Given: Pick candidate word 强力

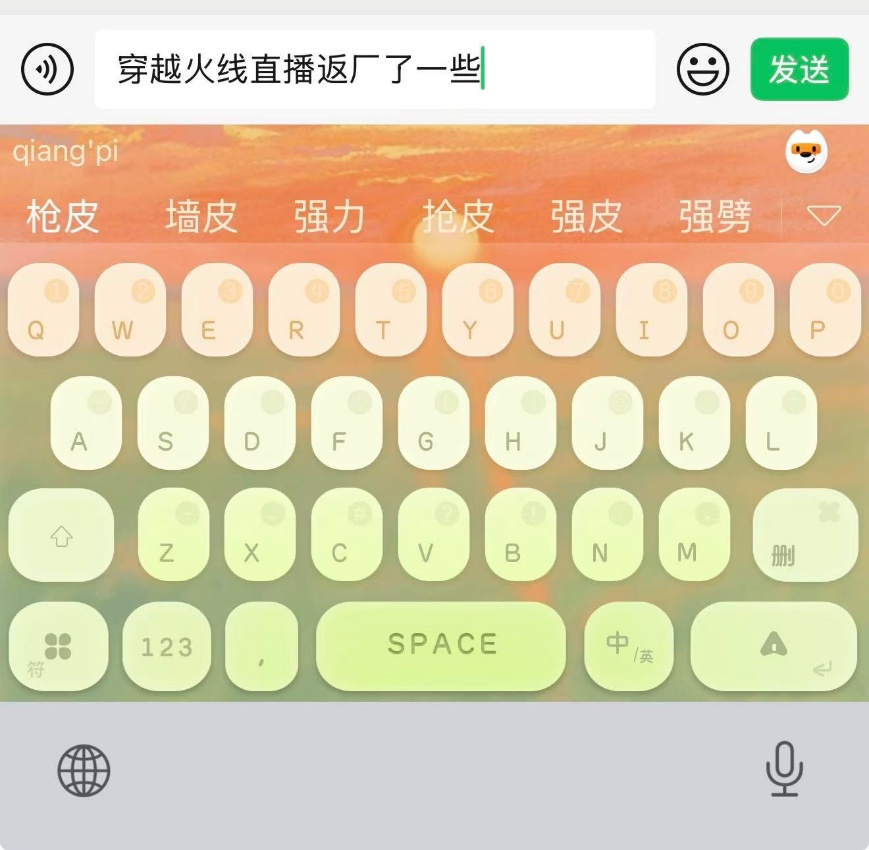Looking at the screenshot, I should tap(329, 216).
